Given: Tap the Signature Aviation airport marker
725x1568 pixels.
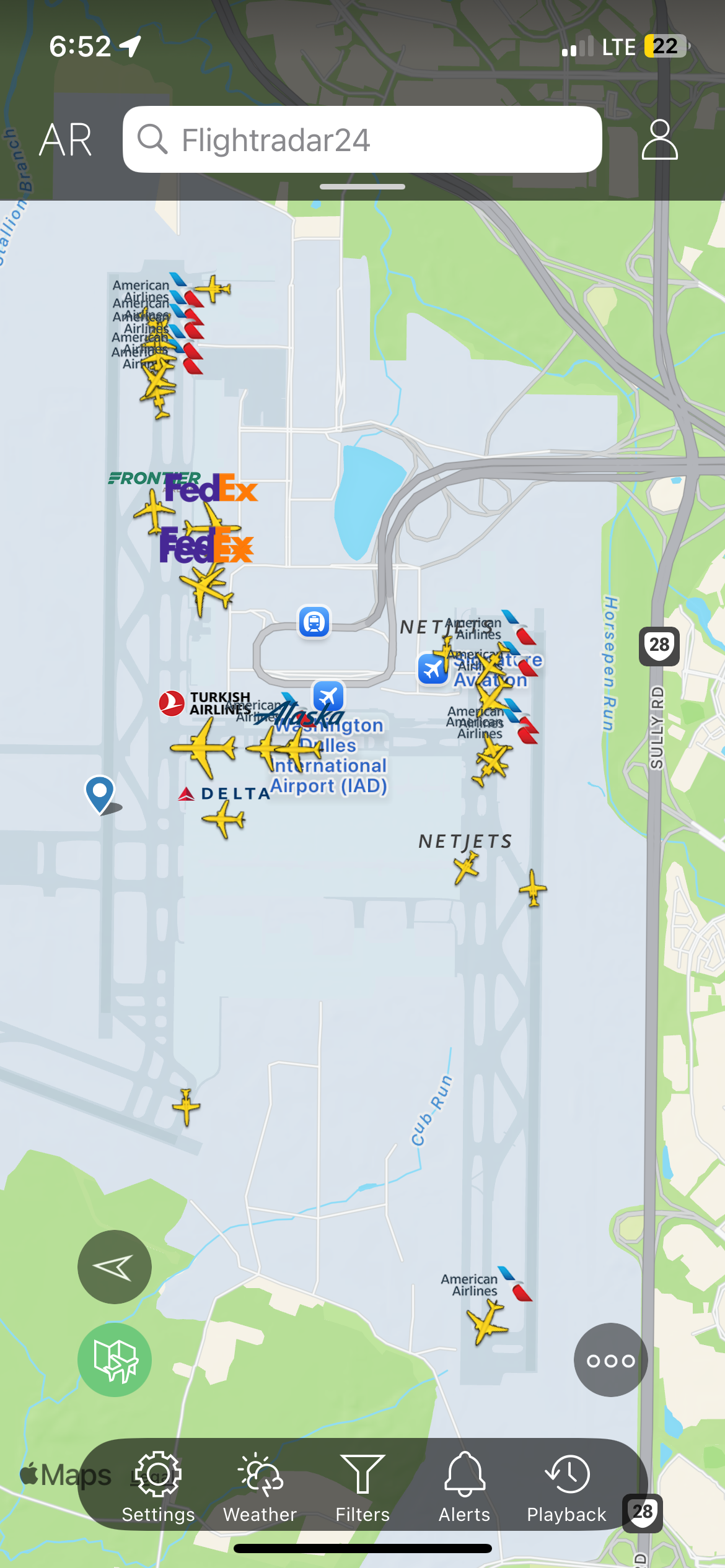Looking at the screenshot, I should 433,669.
